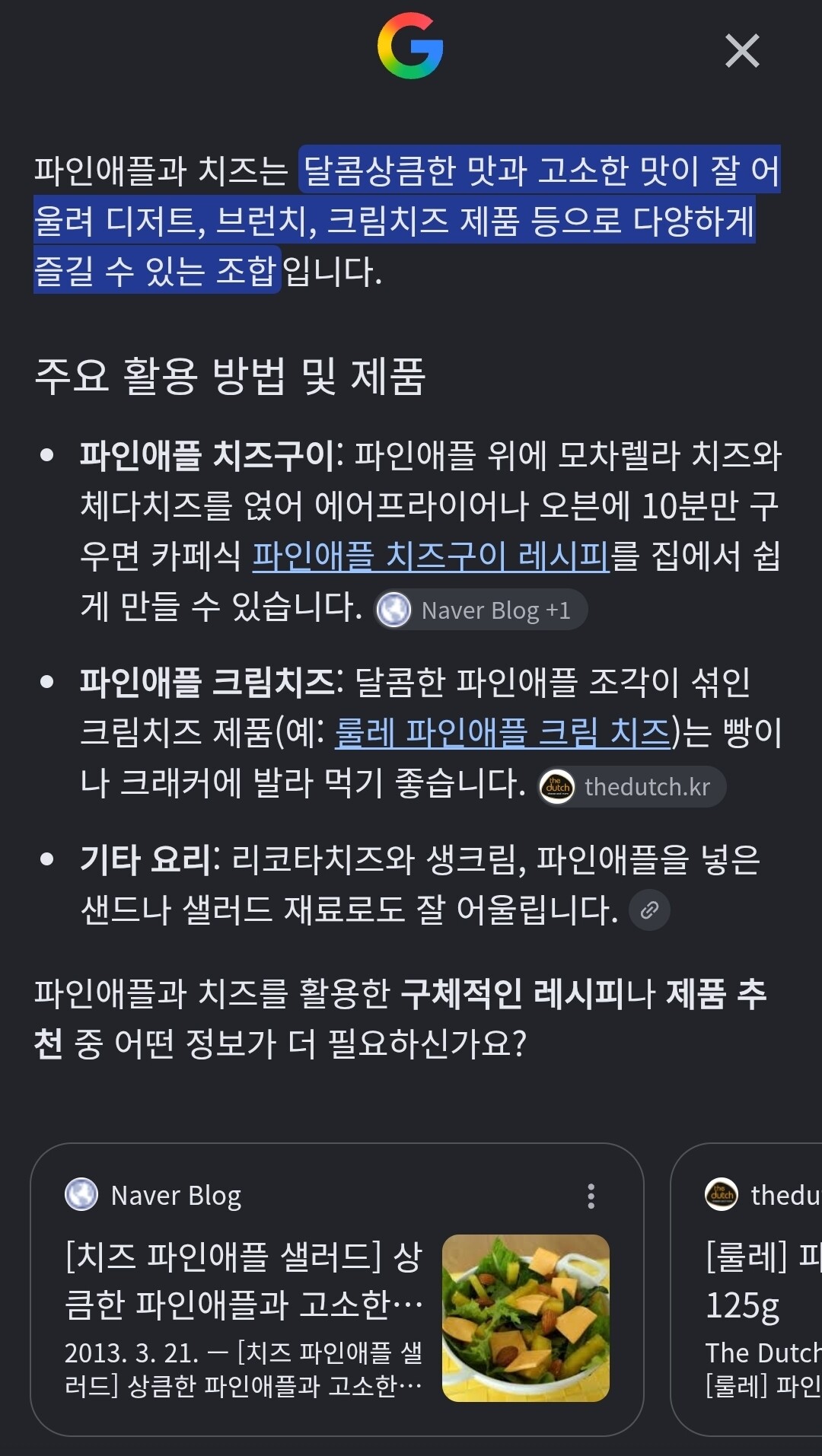Close the Google AI overview panel
Viewport: 822px width, 1456px height.
pos(742,51)
